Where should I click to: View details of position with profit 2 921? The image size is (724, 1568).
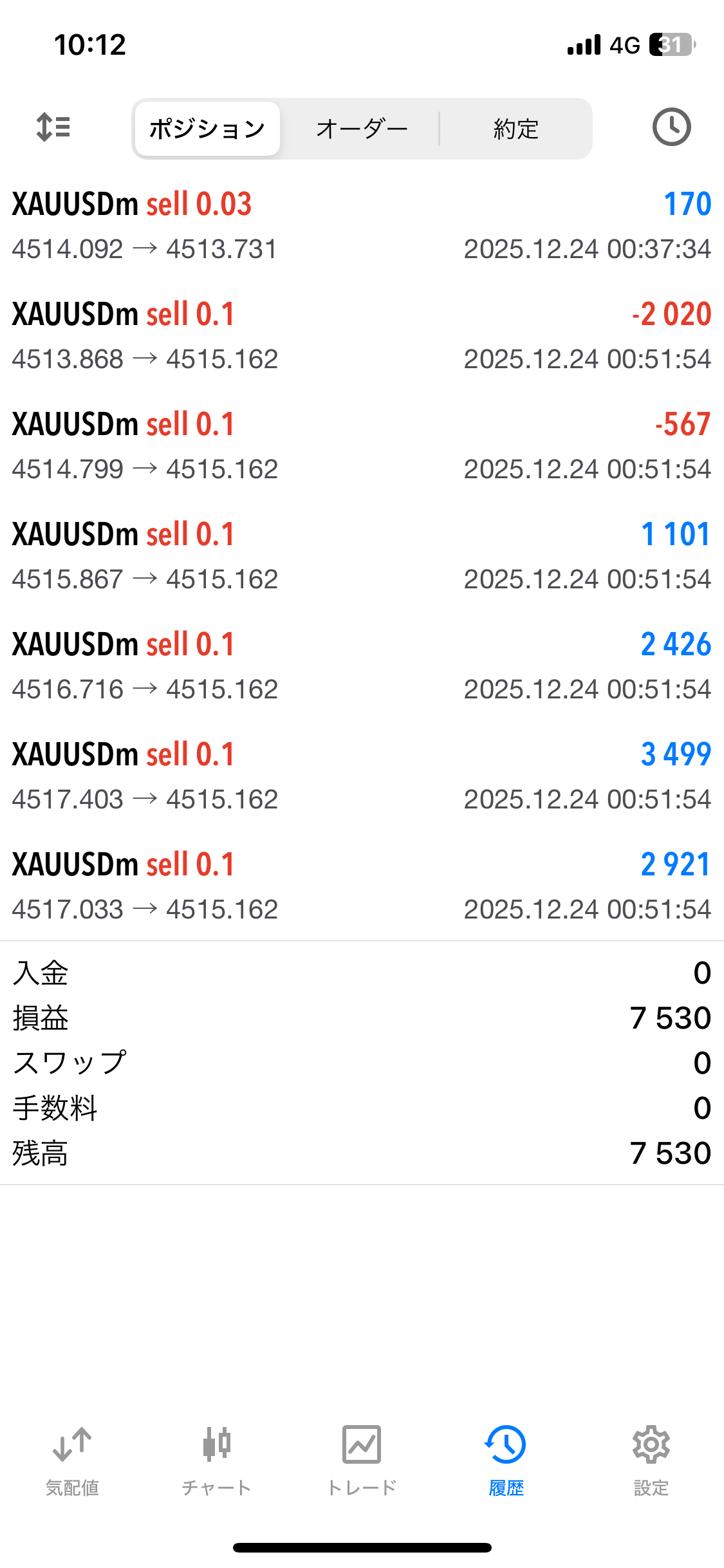[x=362, y=886]
